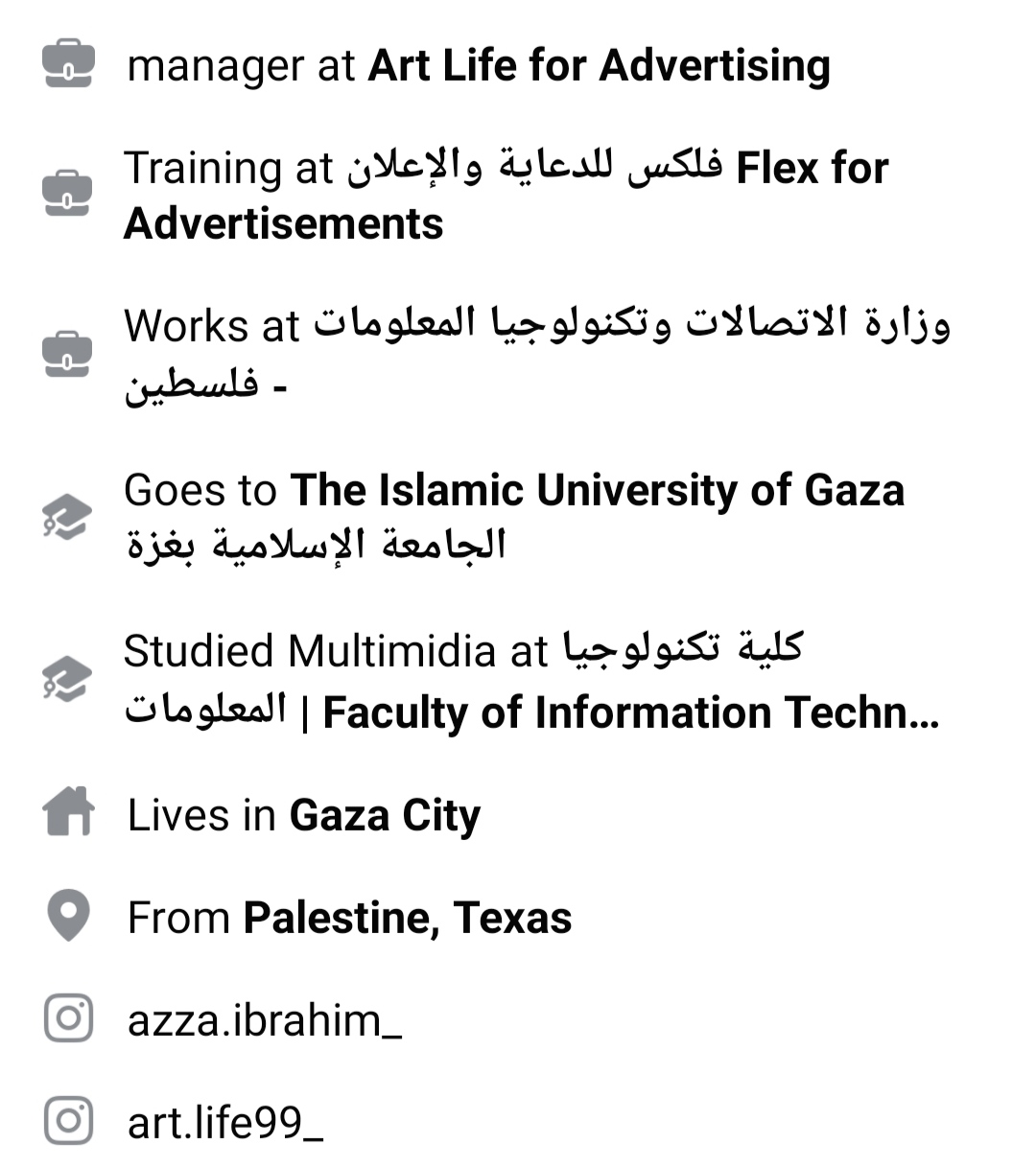Open the Gaza City location link

(384, 816)
